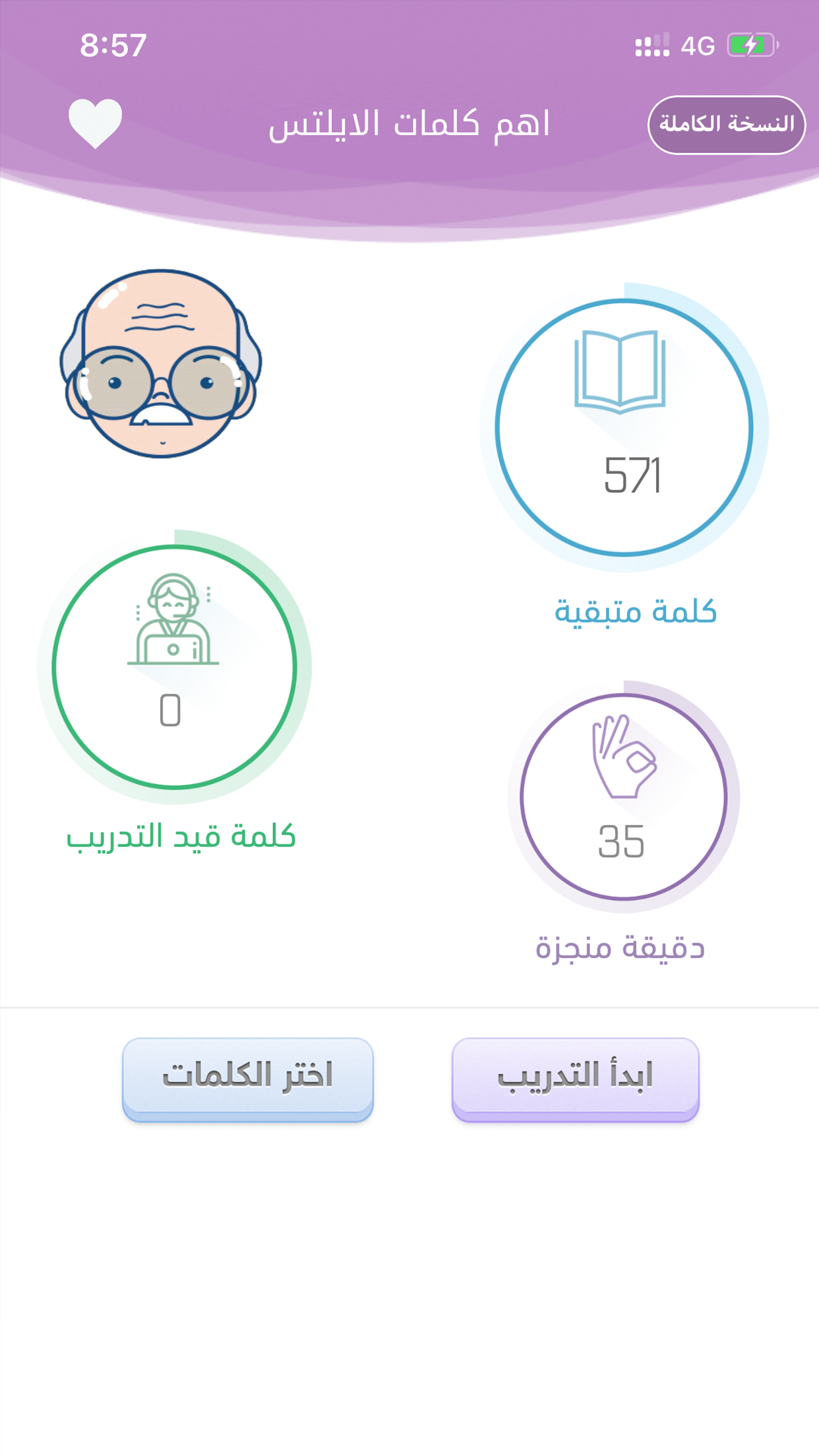
Task: Open the full version (النسخة الكاملة)
Action: 726,125
